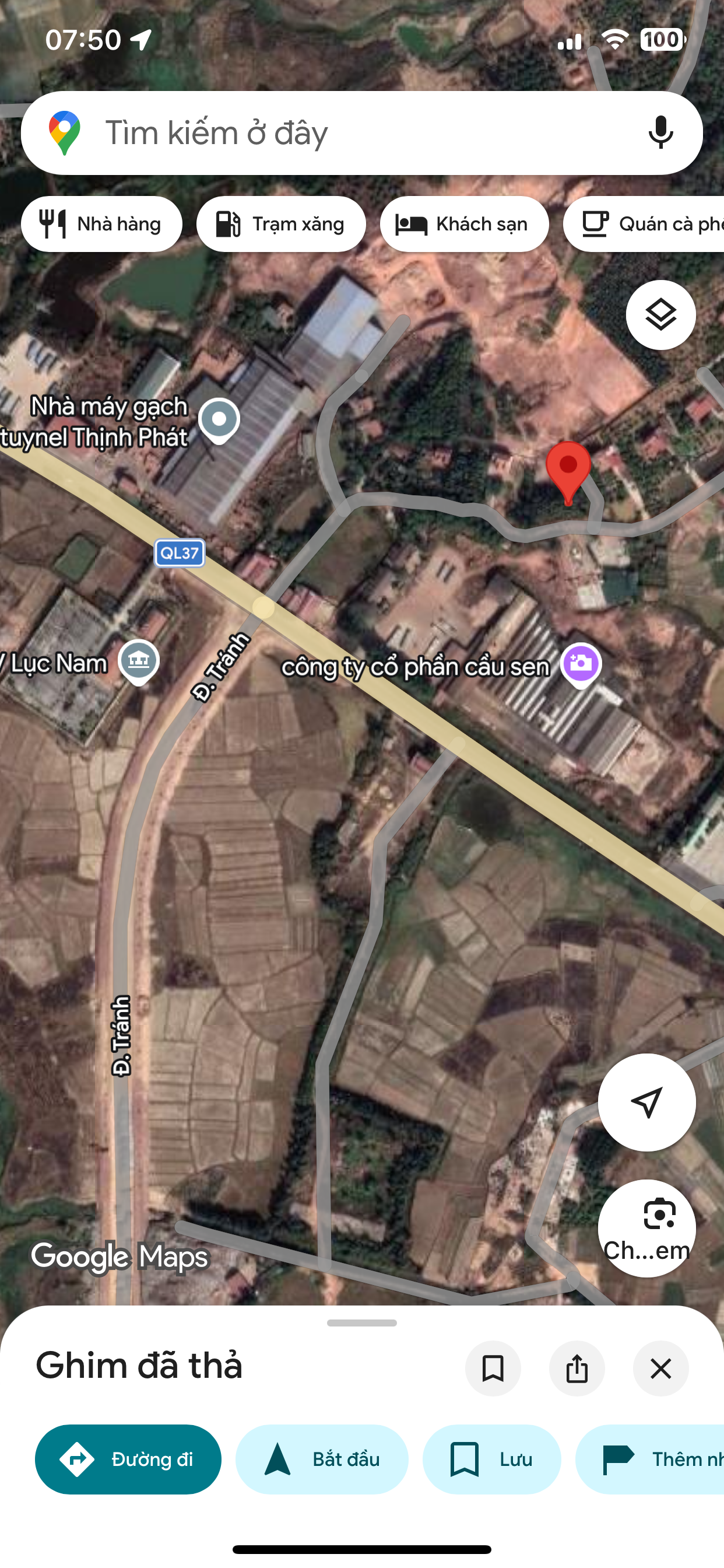Image resolution: width=724 pixels, height=1568 pixels.
Task: Tap the Thêm nhãn flag button
Action: click(650, 1459)
